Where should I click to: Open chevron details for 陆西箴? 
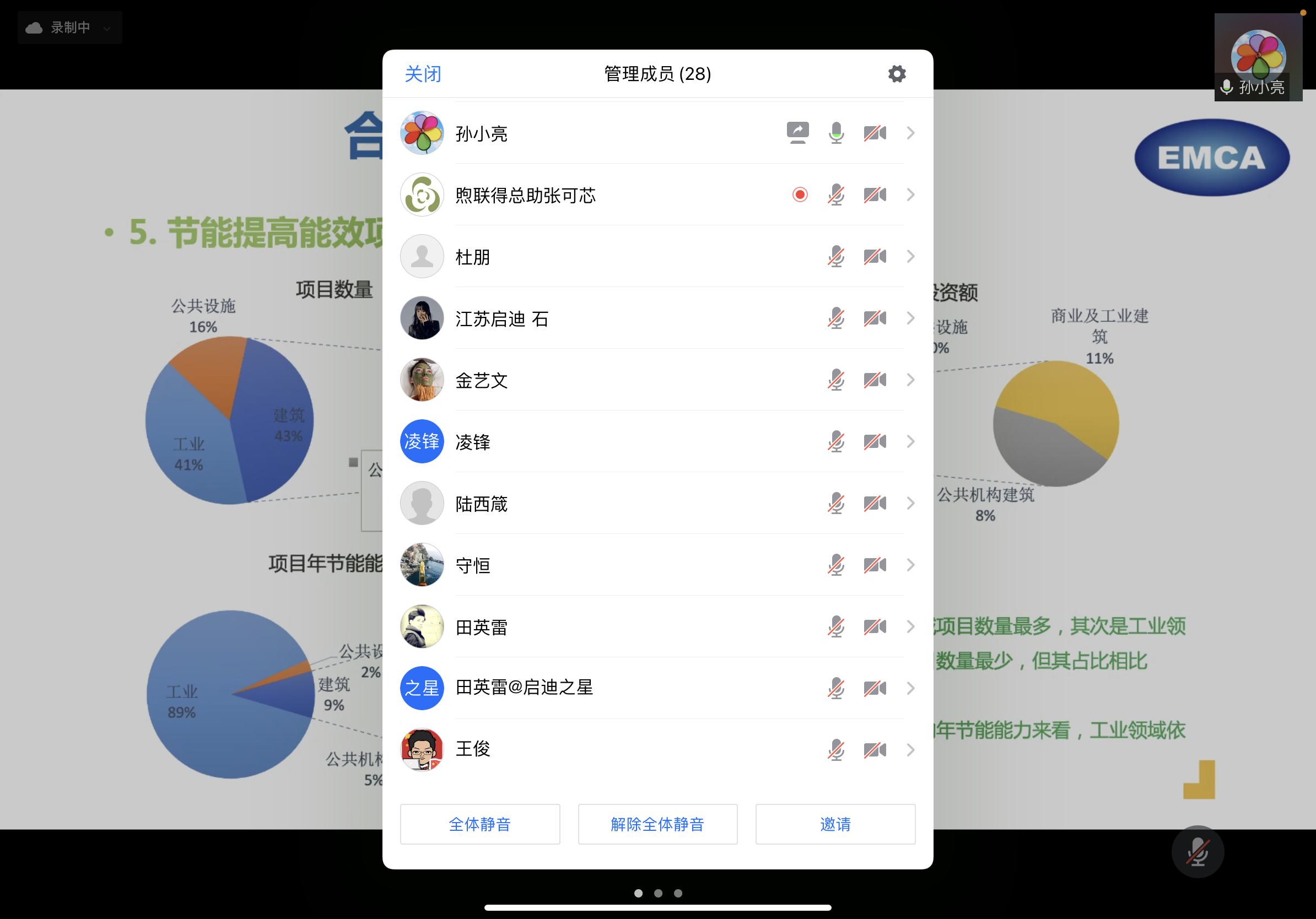tap(910, 503)
